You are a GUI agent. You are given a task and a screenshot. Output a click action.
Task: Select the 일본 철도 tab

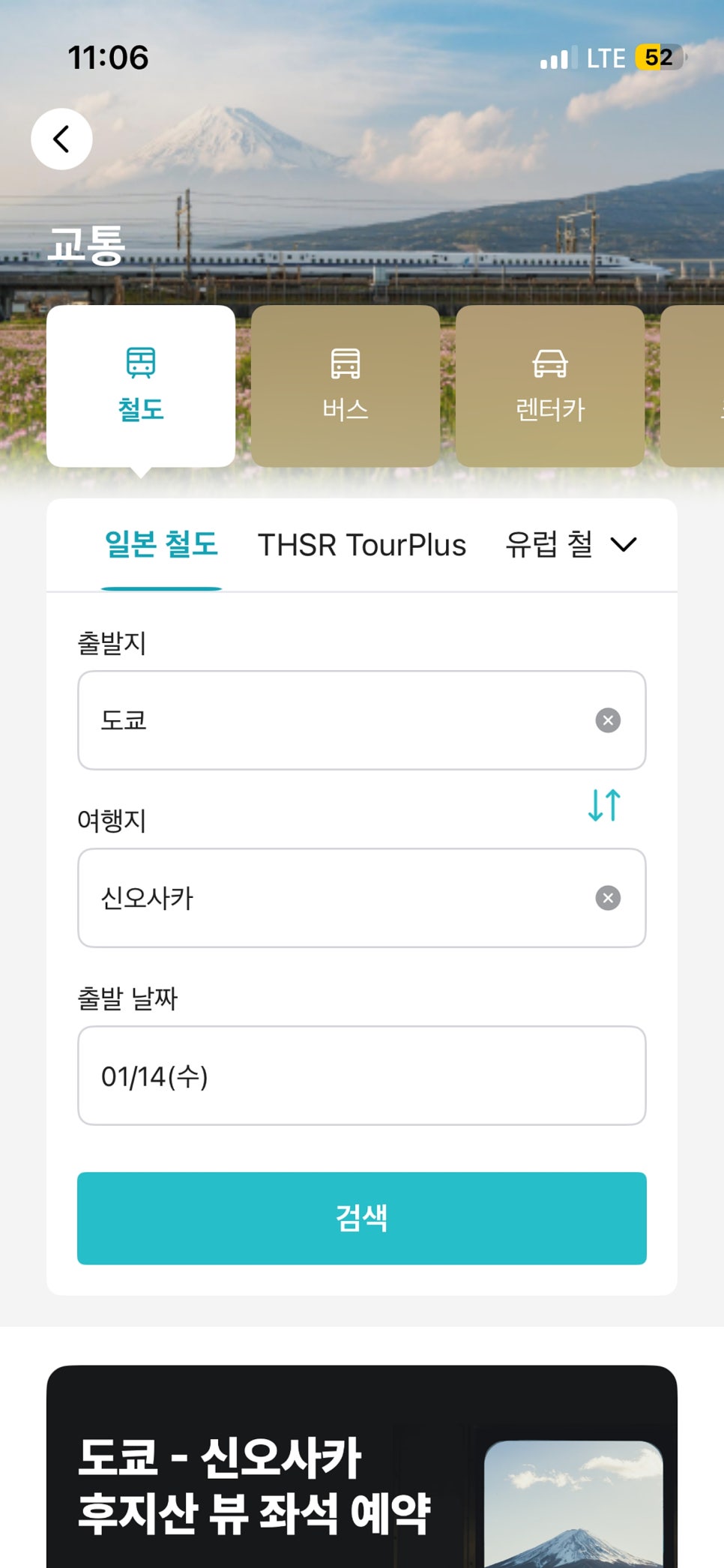[x=161, y=545]
